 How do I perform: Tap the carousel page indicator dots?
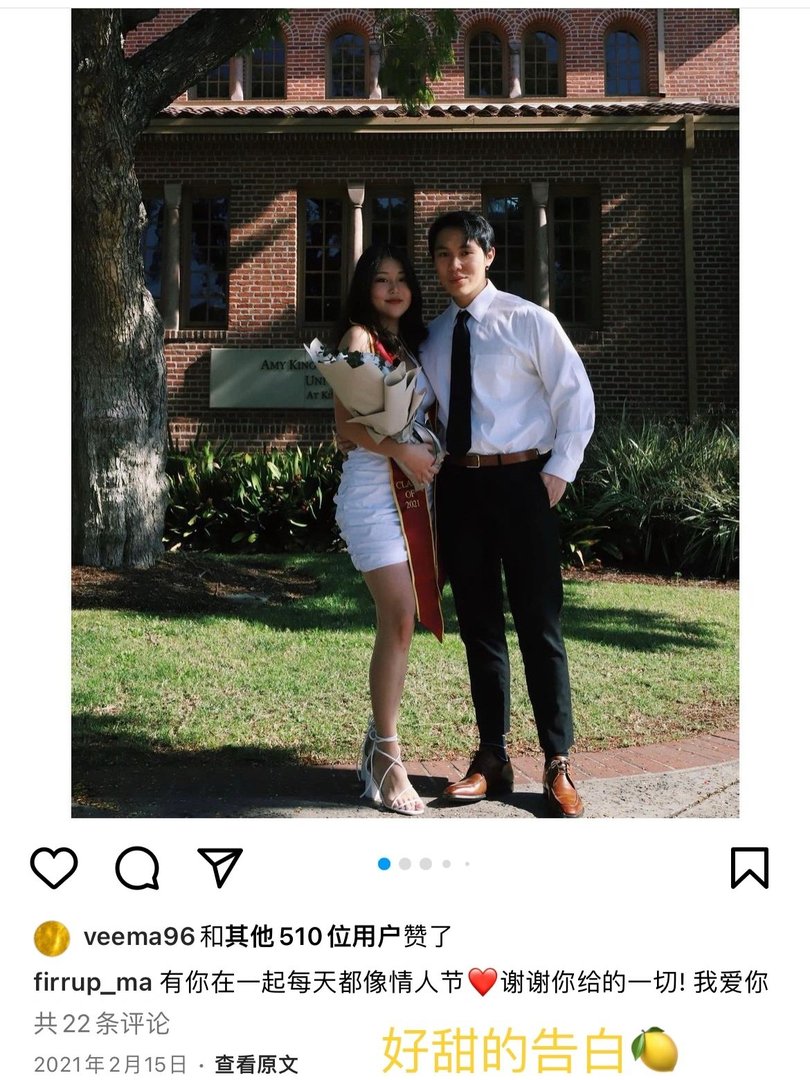click(424, 864)
